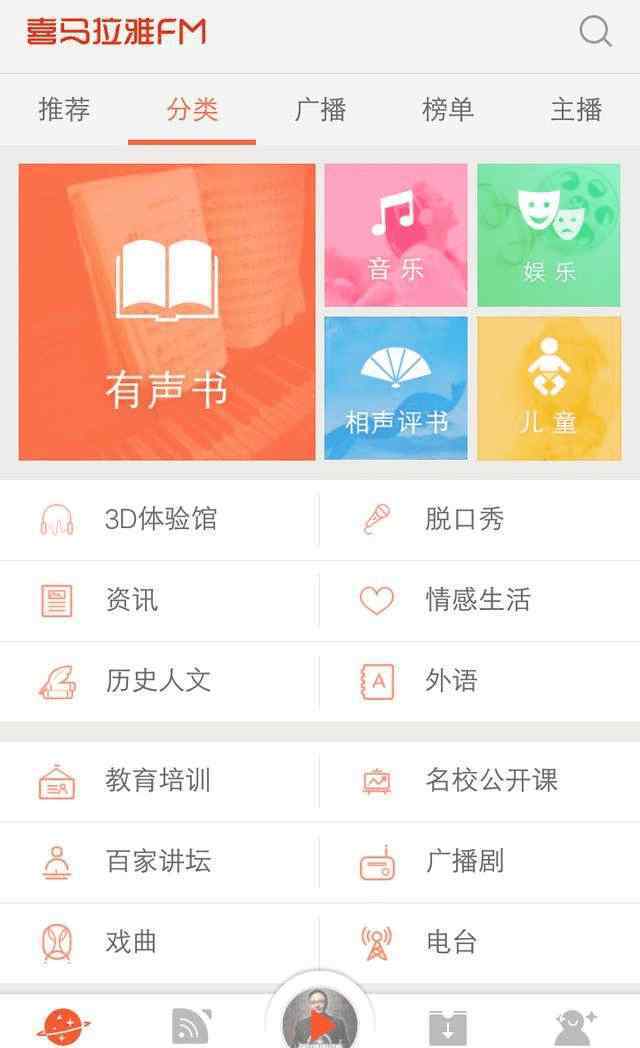This screenshot has height=1048, width=640.
Task: Open the 3D体验馆 category
Action: coord(159,519)
